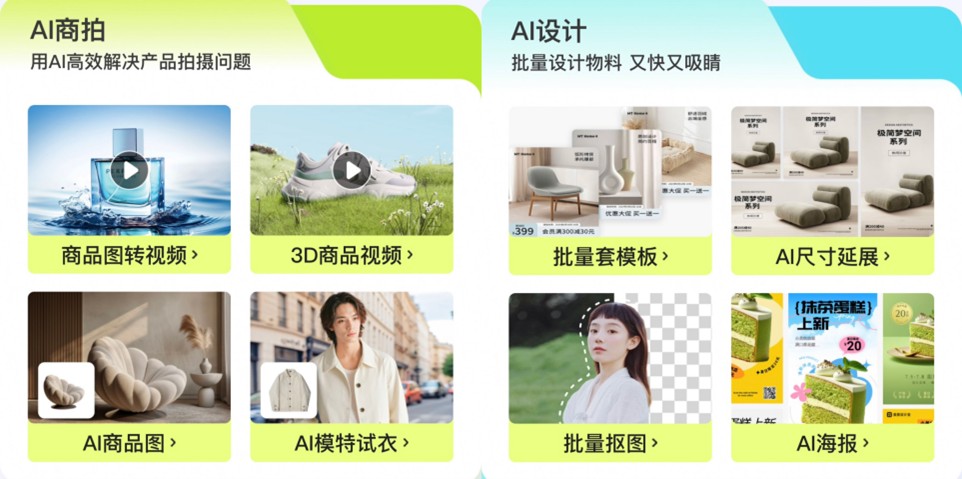Viewport: 962px width, 479px height.
Task: Open 批量套模板 design tool
Action: tap(610, 256)
